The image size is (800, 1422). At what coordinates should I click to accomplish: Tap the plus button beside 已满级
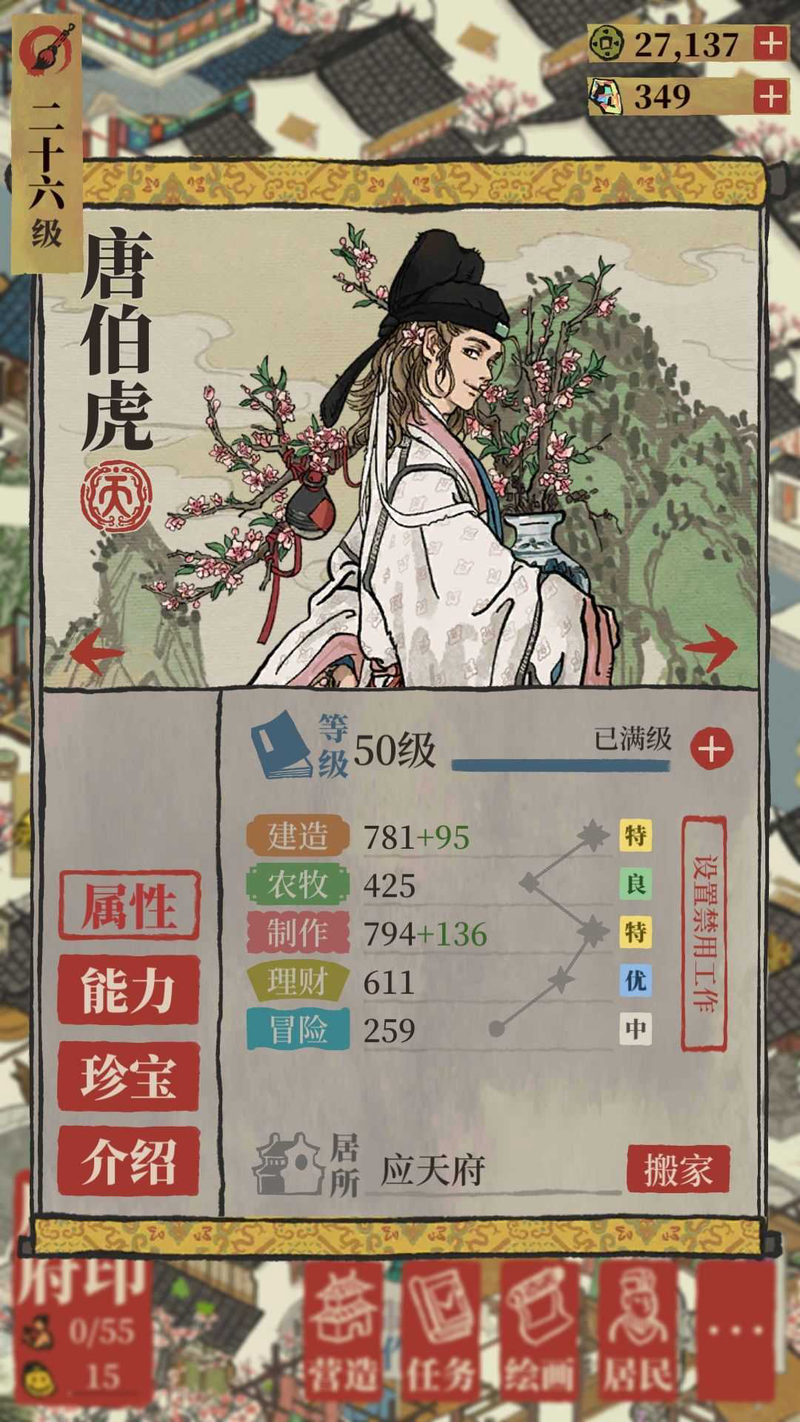pyautogui.click(x=711, y=748)
